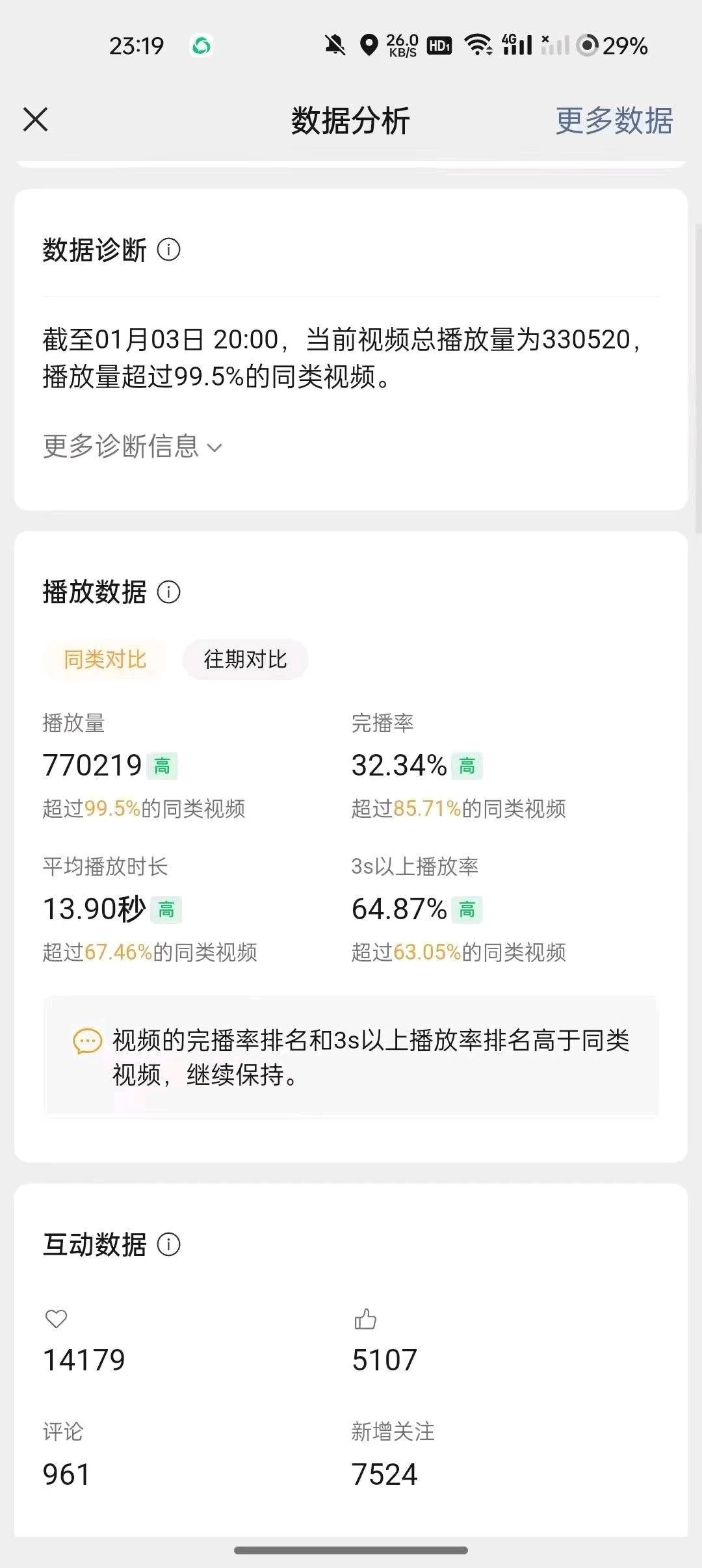Open the 播放数据 info tooltip
The height and width of the screenshot is (1568, 702).
pos(169,592)
